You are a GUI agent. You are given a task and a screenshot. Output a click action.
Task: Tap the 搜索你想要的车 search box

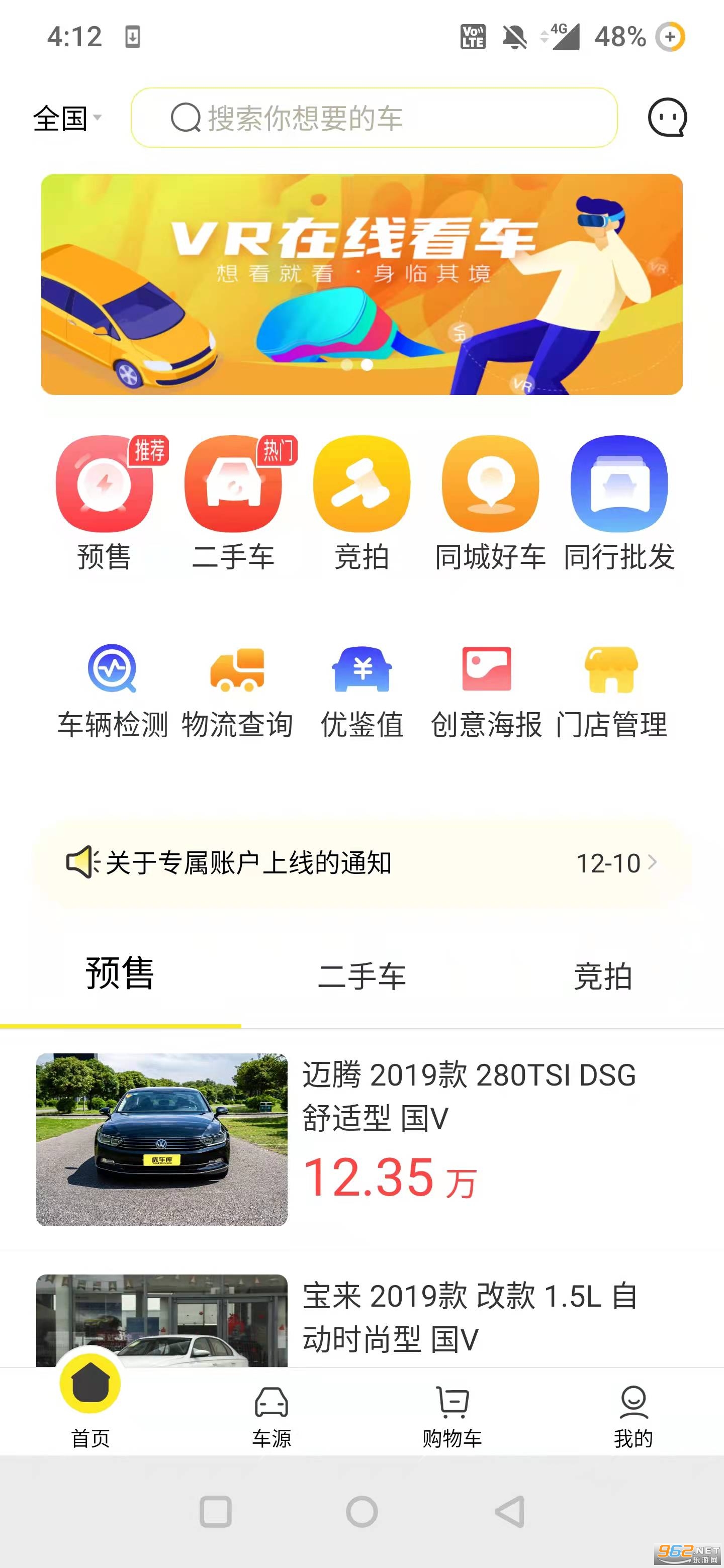(374, 118)
